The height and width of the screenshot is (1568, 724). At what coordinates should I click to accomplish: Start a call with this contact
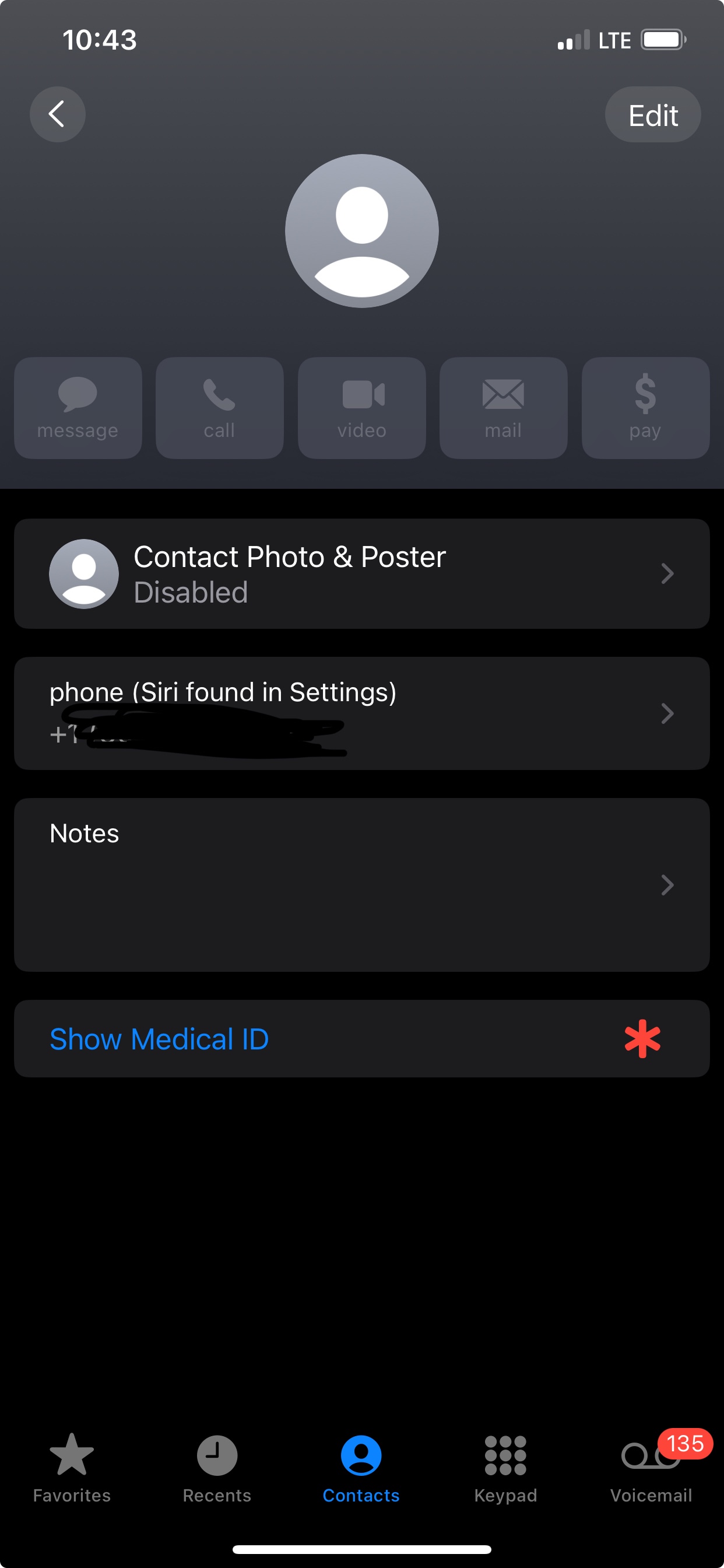tap(220, 408)
